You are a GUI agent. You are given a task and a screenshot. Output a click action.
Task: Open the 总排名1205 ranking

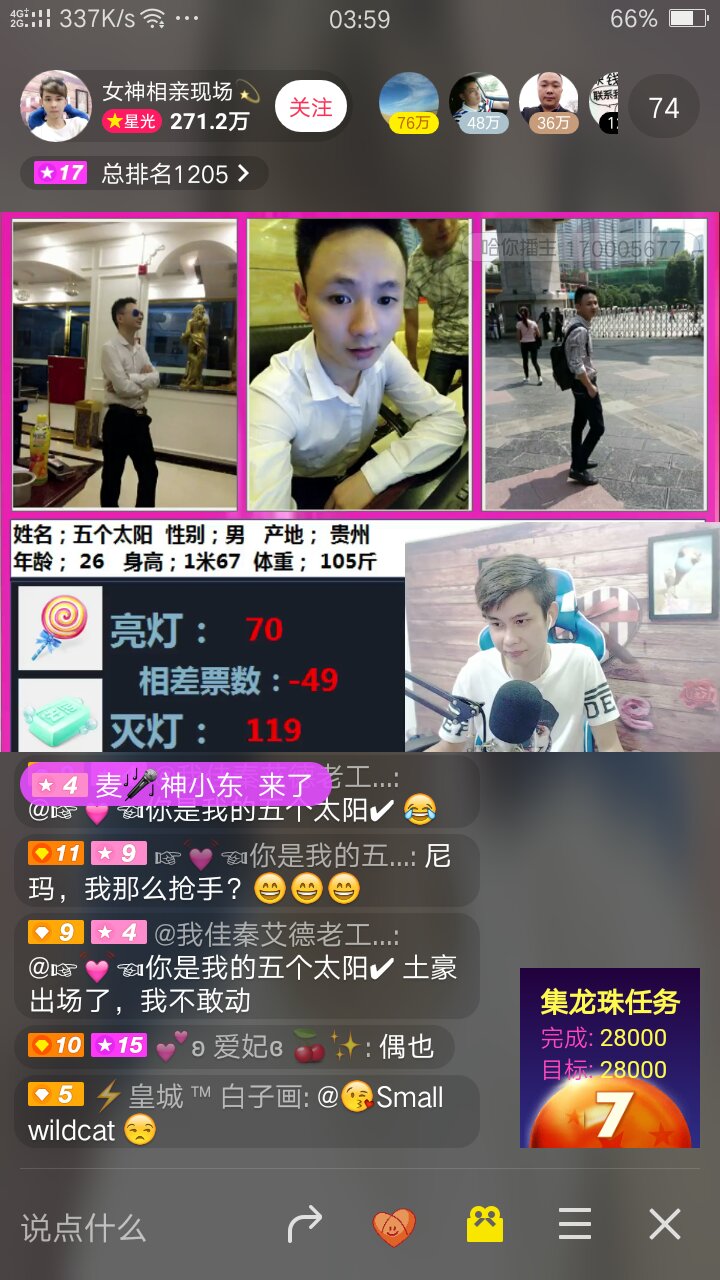144,174
